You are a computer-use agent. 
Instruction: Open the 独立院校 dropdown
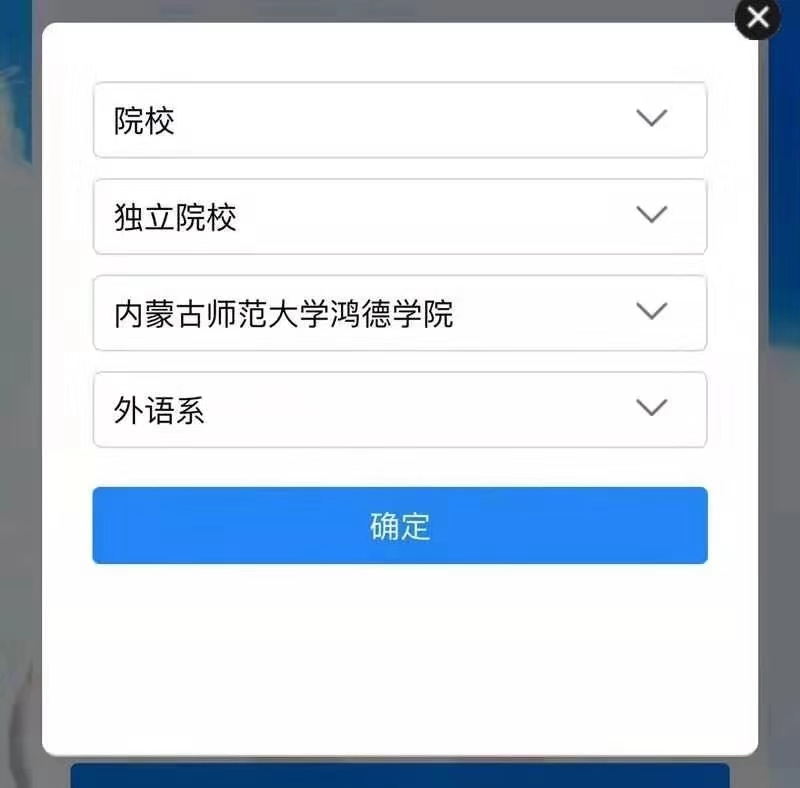coord(400,216)
